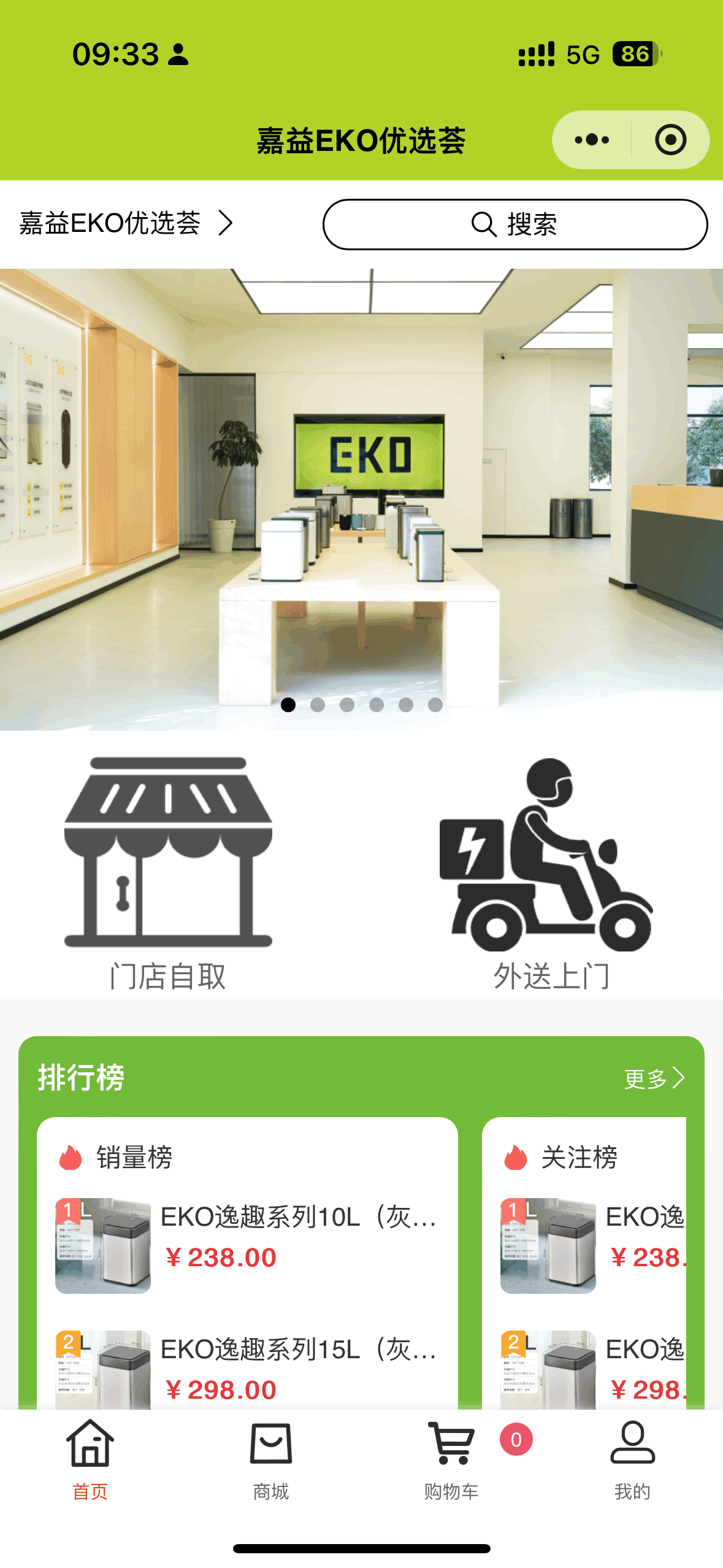The height and width of the screenshot is (1568, 723).
Task: Open the 嘉益EKO优选荟 store selector
Action: point(126,223)
